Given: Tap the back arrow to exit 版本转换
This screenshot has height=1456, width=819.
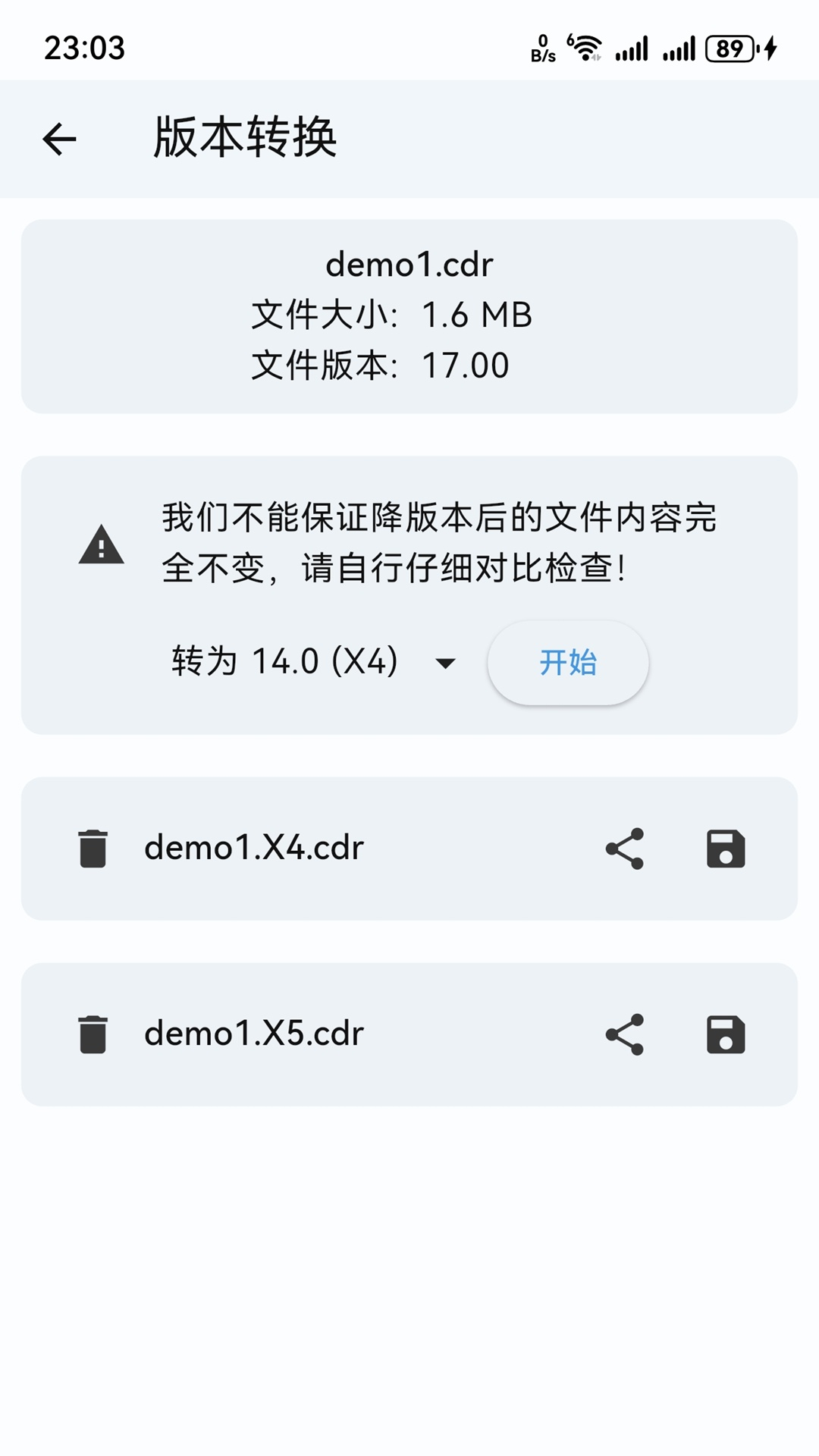Looking at the screenshot, I should pyautogui.click(x=59, y=139).
